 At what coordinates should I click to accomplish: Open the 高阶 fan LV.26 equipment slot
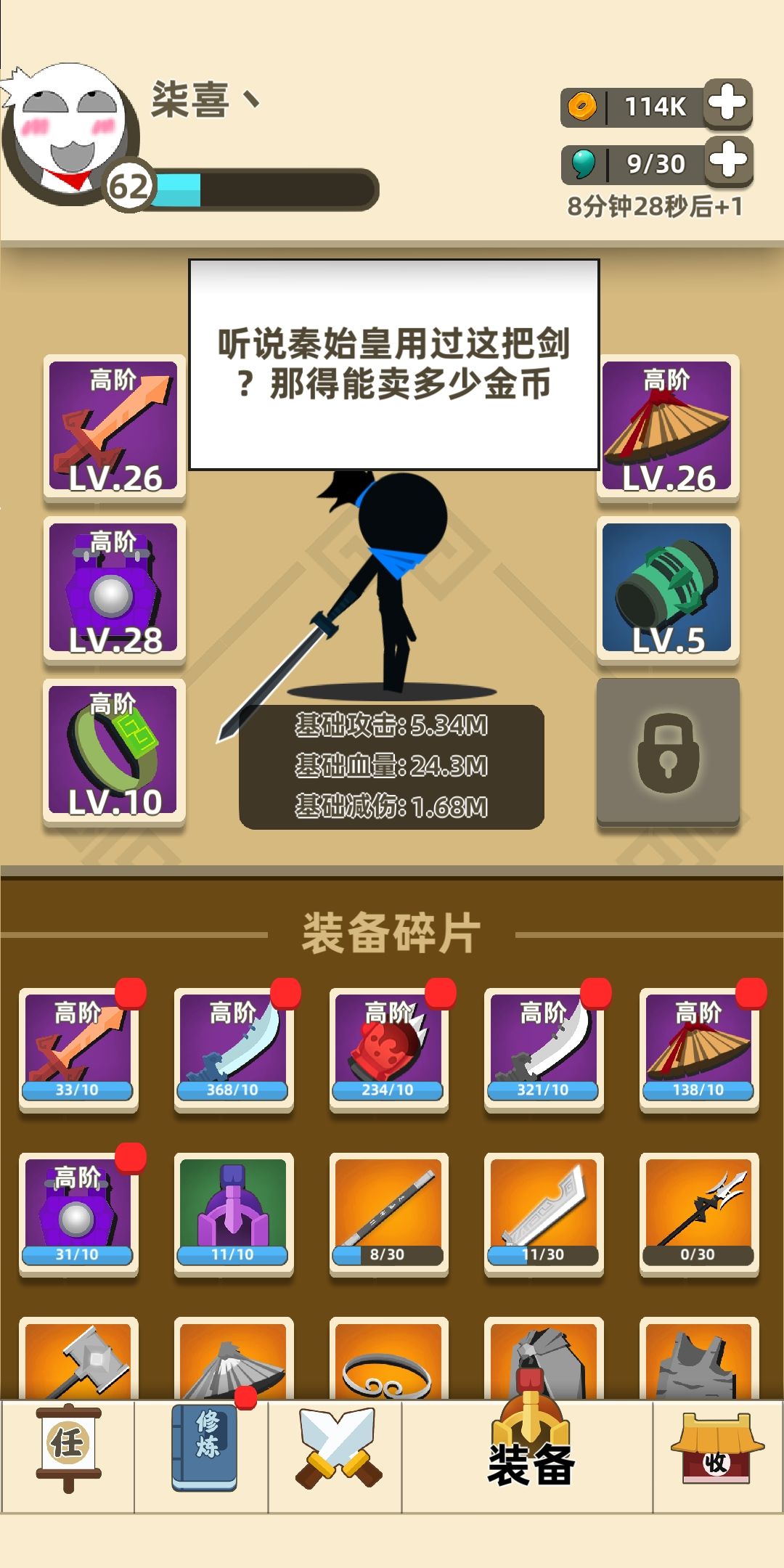click(668, 425)
